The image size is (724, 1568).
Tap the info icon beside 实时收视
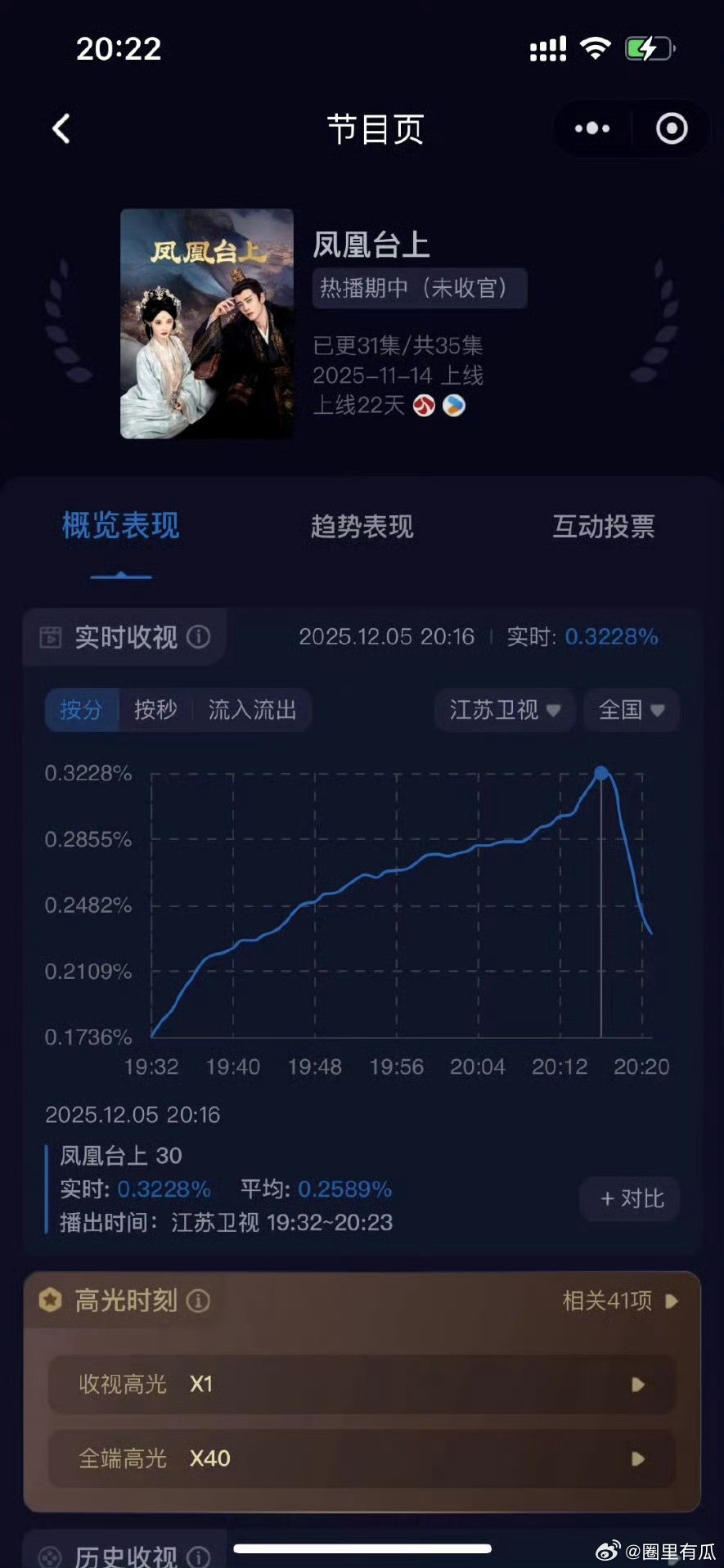click(x=199, y=636)
